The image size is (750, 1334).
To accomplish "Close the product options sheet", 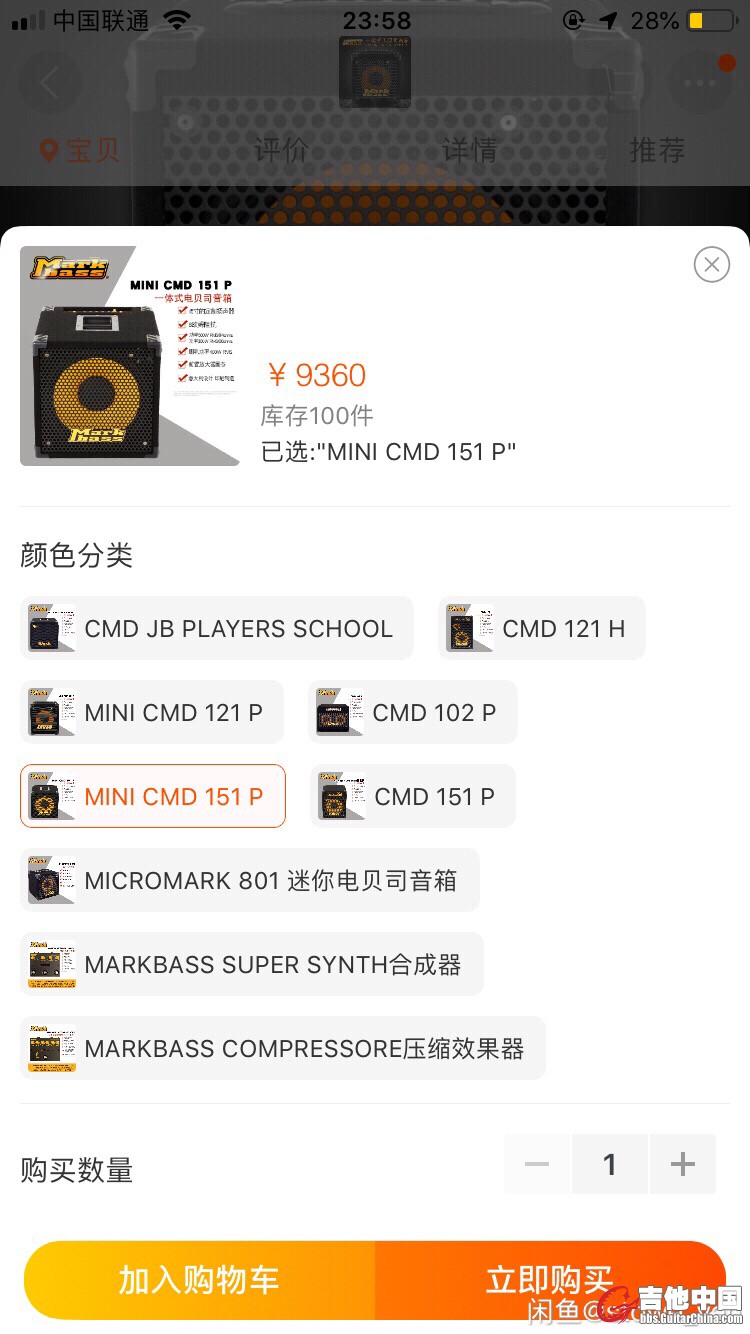I will tap(711, 264).
